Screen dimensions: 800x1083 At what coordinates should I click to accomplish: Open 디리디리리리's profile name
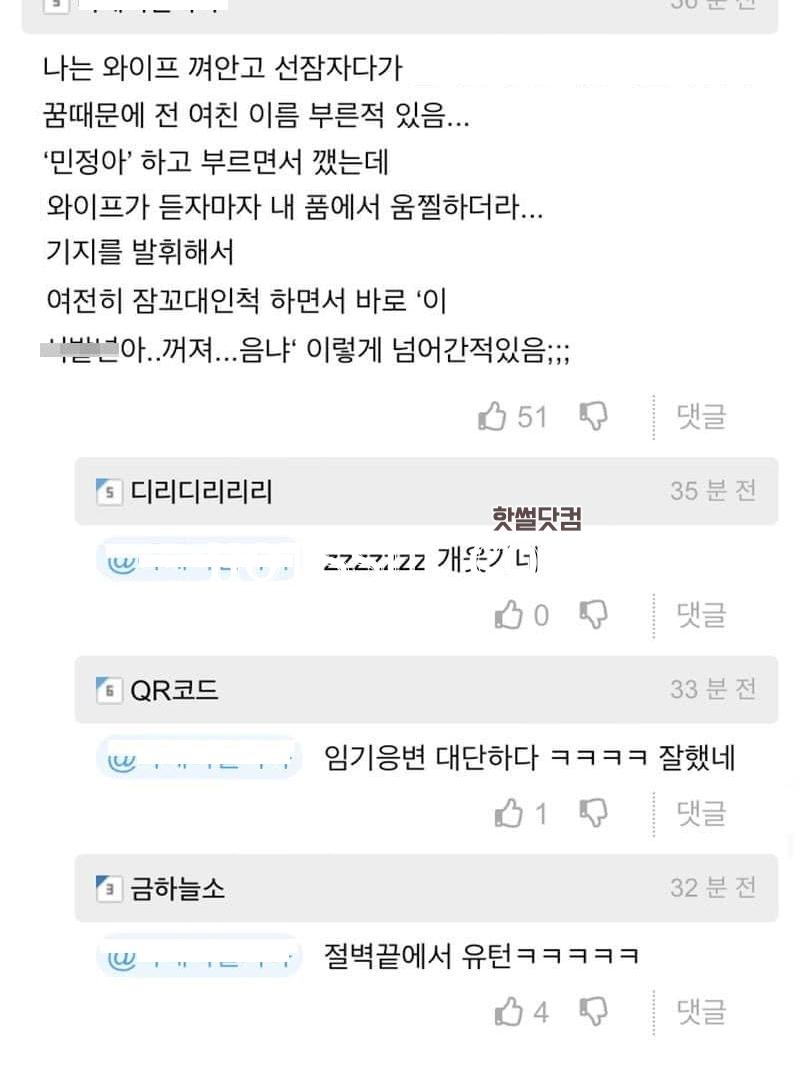pyautogui.click(x=201, y=491)
